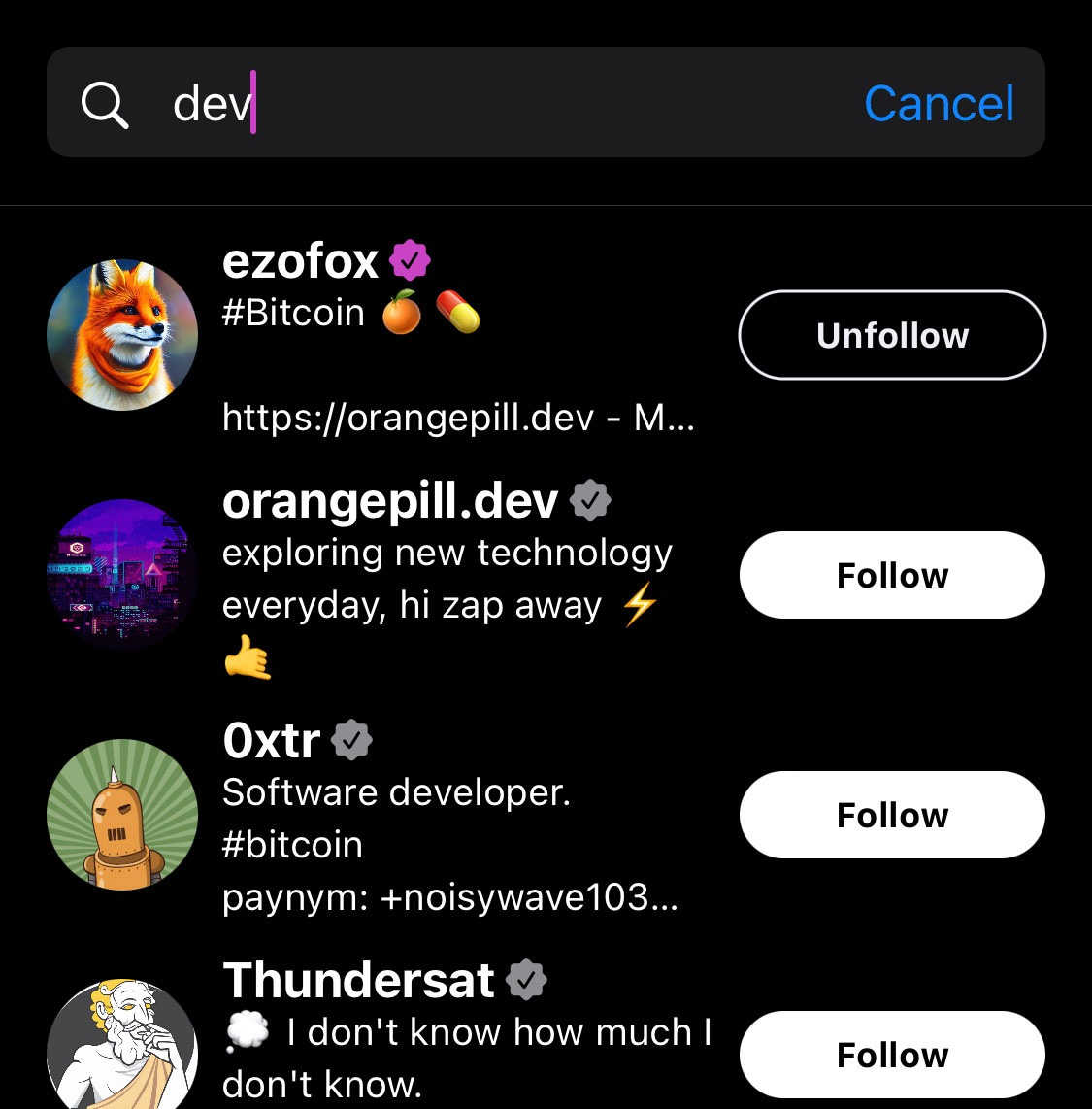Open Thundersat's philosopher avatar
The height and width of the screenshot is (1109, 1092).
point(121,1054)
